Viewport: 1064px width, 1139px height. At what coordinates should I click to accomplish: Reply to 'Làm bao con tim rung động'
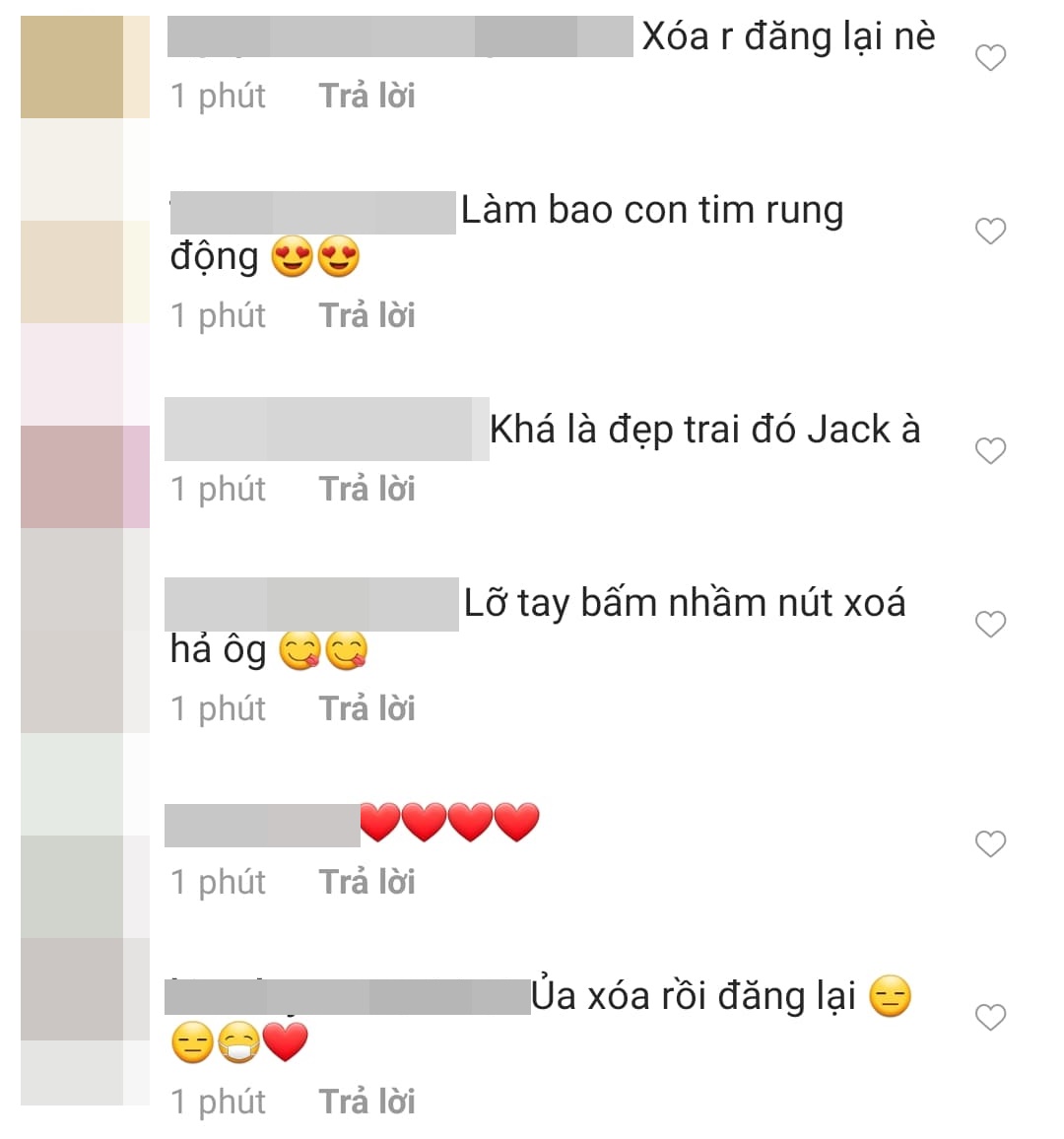(x=366, y=315)
